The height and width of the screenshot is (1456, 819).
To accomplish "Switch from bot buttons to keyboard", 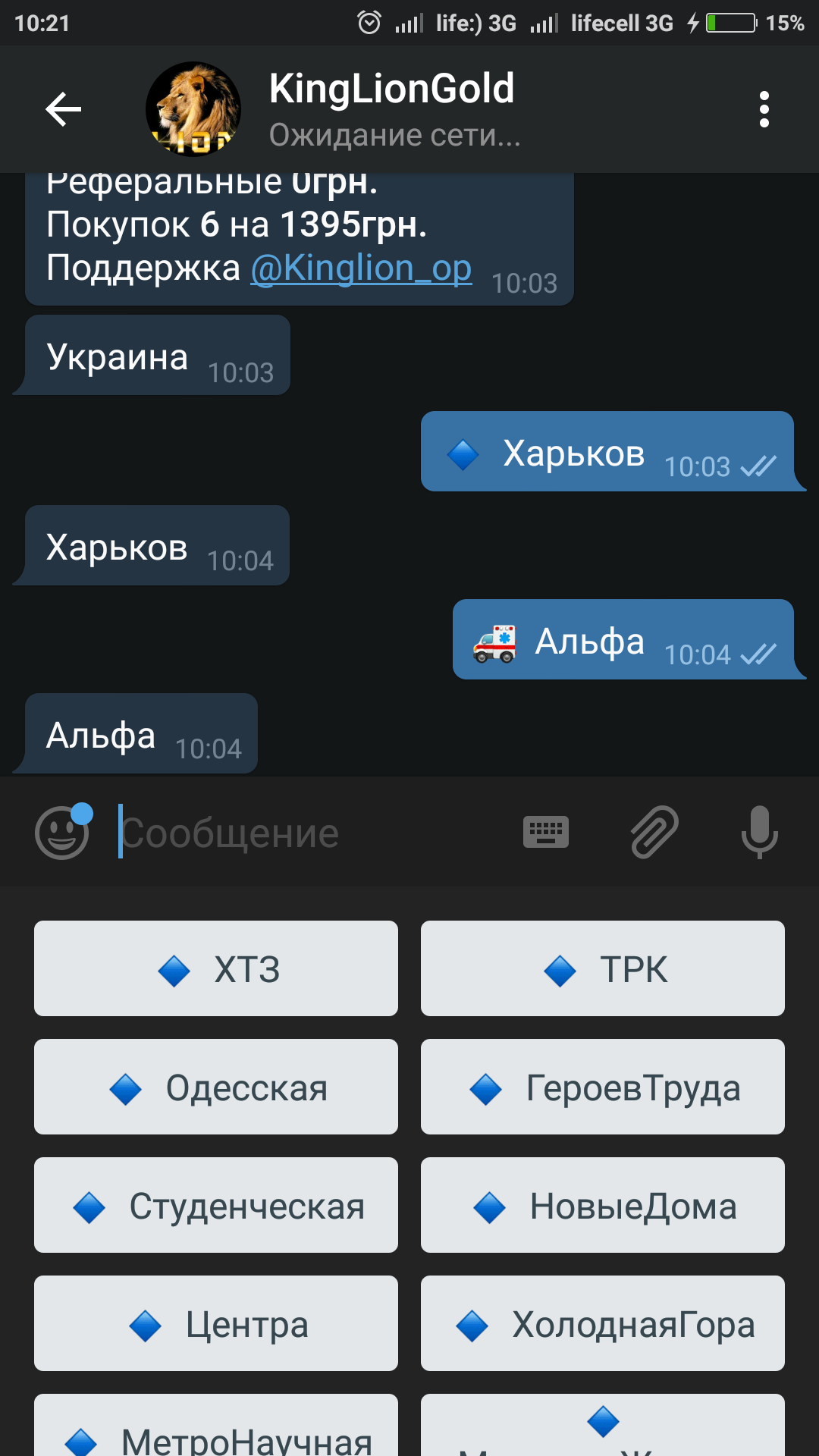I will [x=546, y=833].
